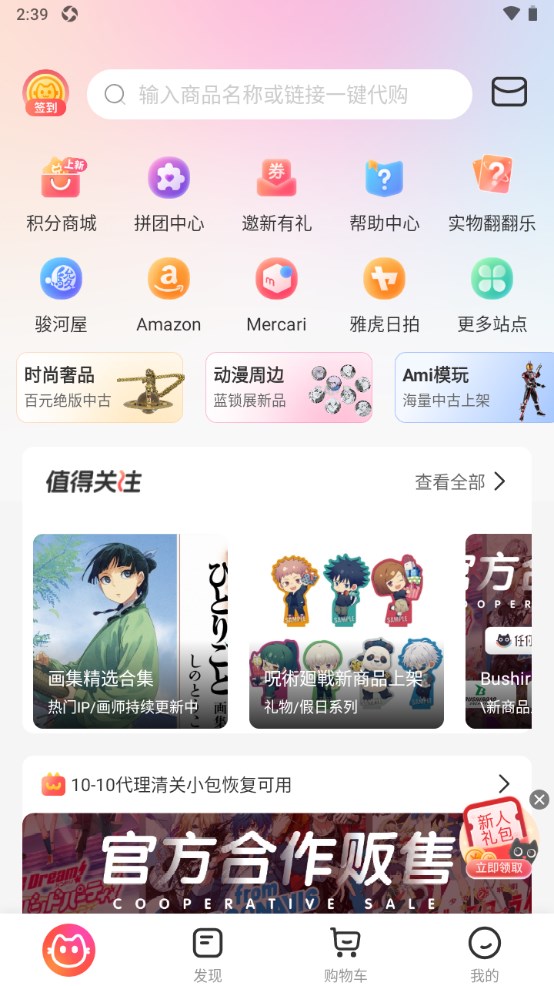Viewport: 554px width, 986px height.
Task: Open 邀新有礼 invite rewards
Action: [x=277, y=194]
